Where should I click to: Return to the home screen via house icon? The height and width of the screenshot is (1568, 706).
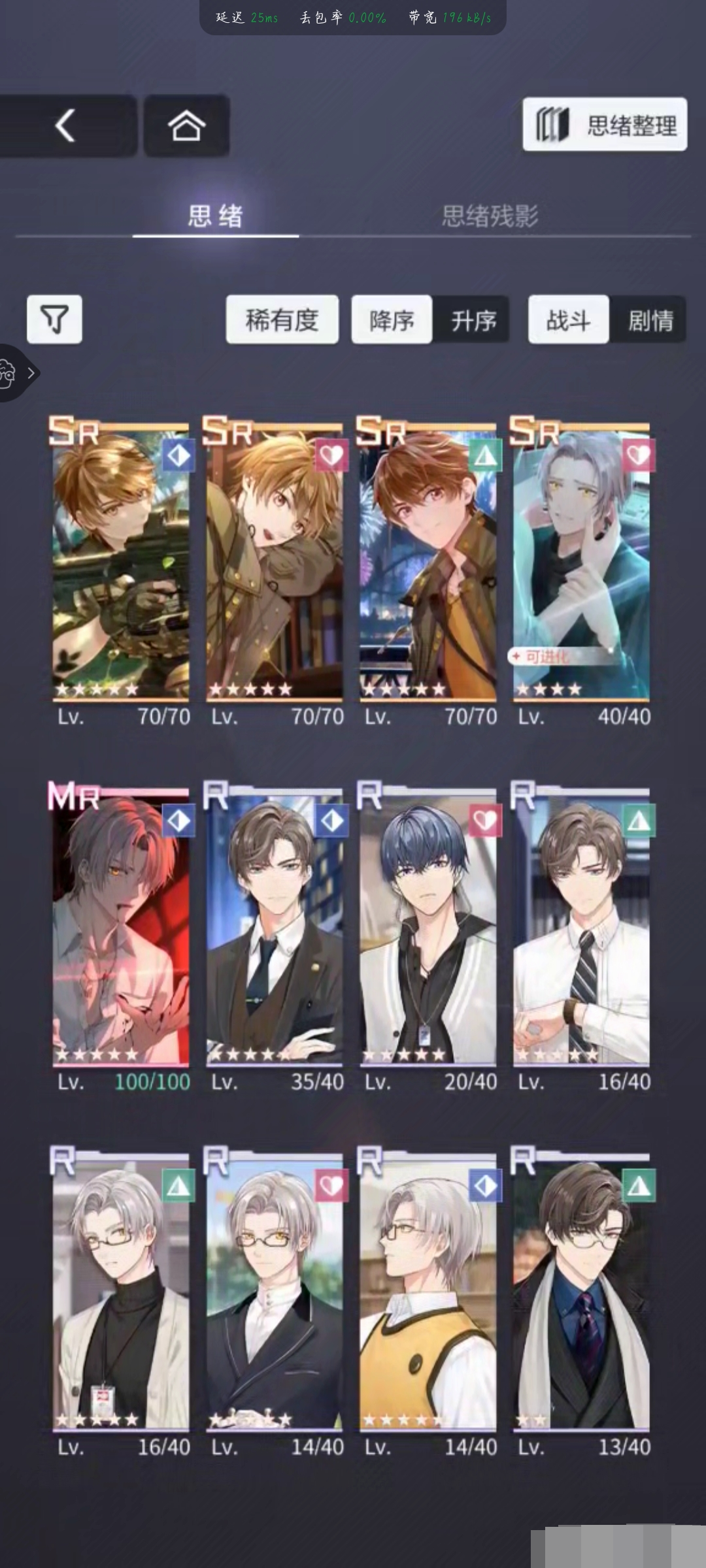tap(186, 125)
